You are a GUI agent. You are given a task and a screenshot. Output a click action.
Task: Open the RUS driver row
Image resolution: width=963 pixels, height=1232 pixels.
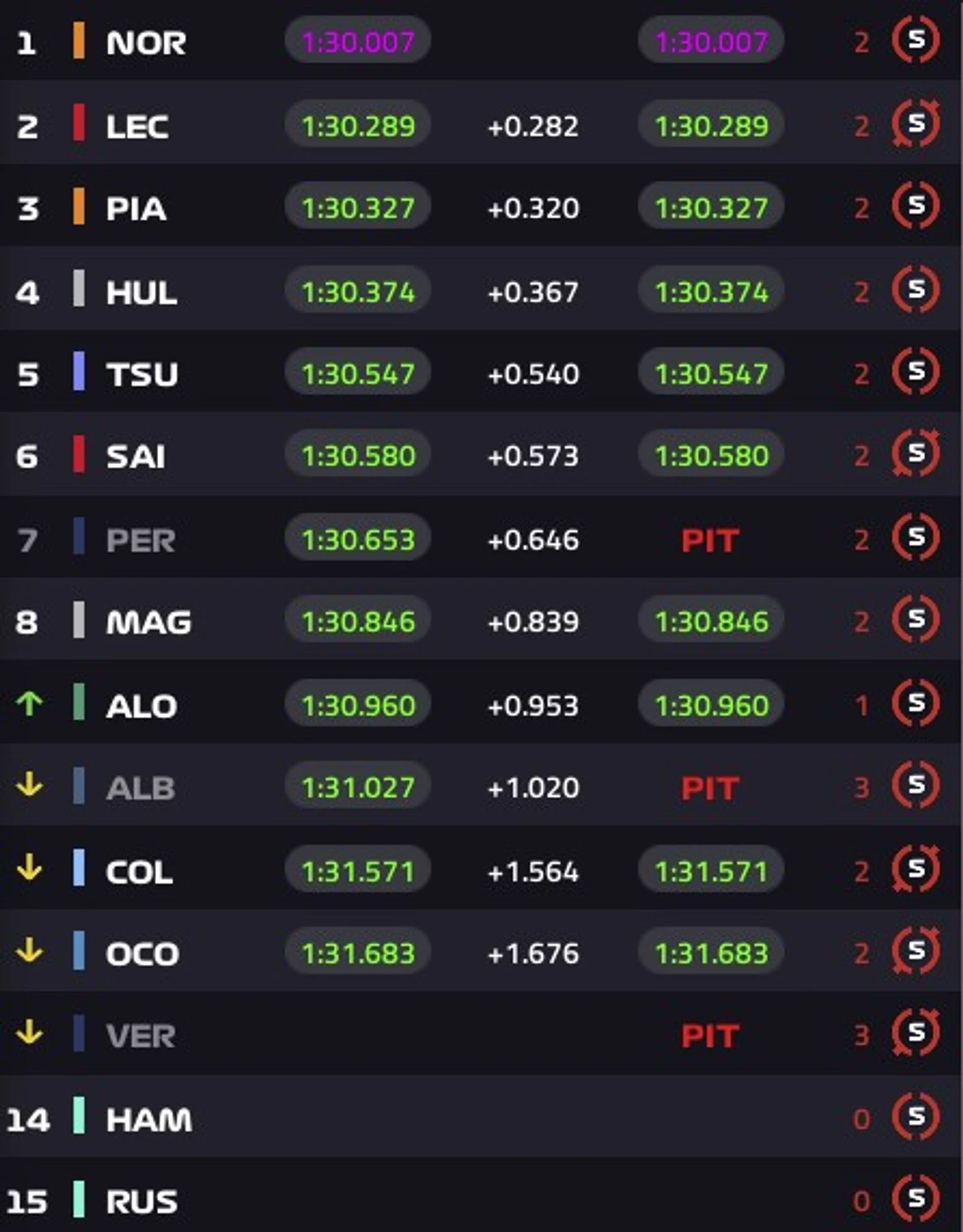pos(142,1201)
